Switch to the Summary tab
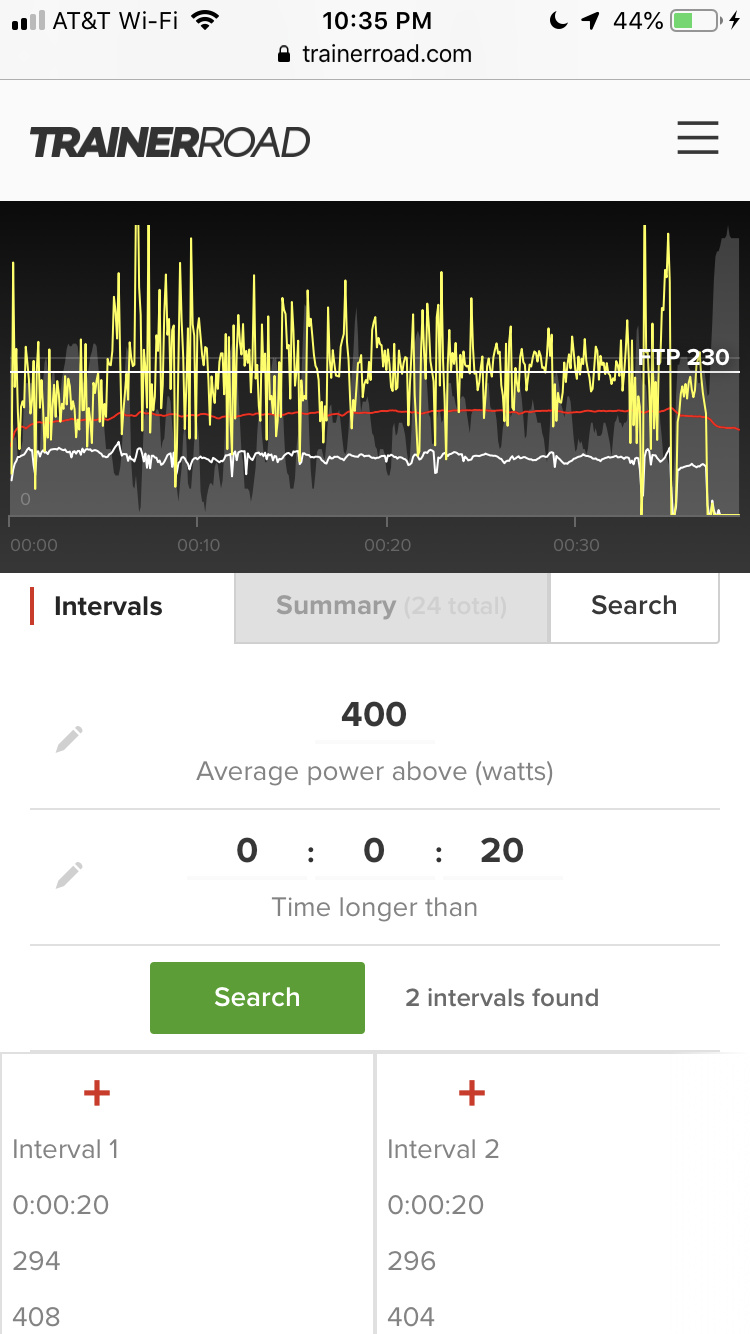 pyautogui.click(x=391, y=606)
